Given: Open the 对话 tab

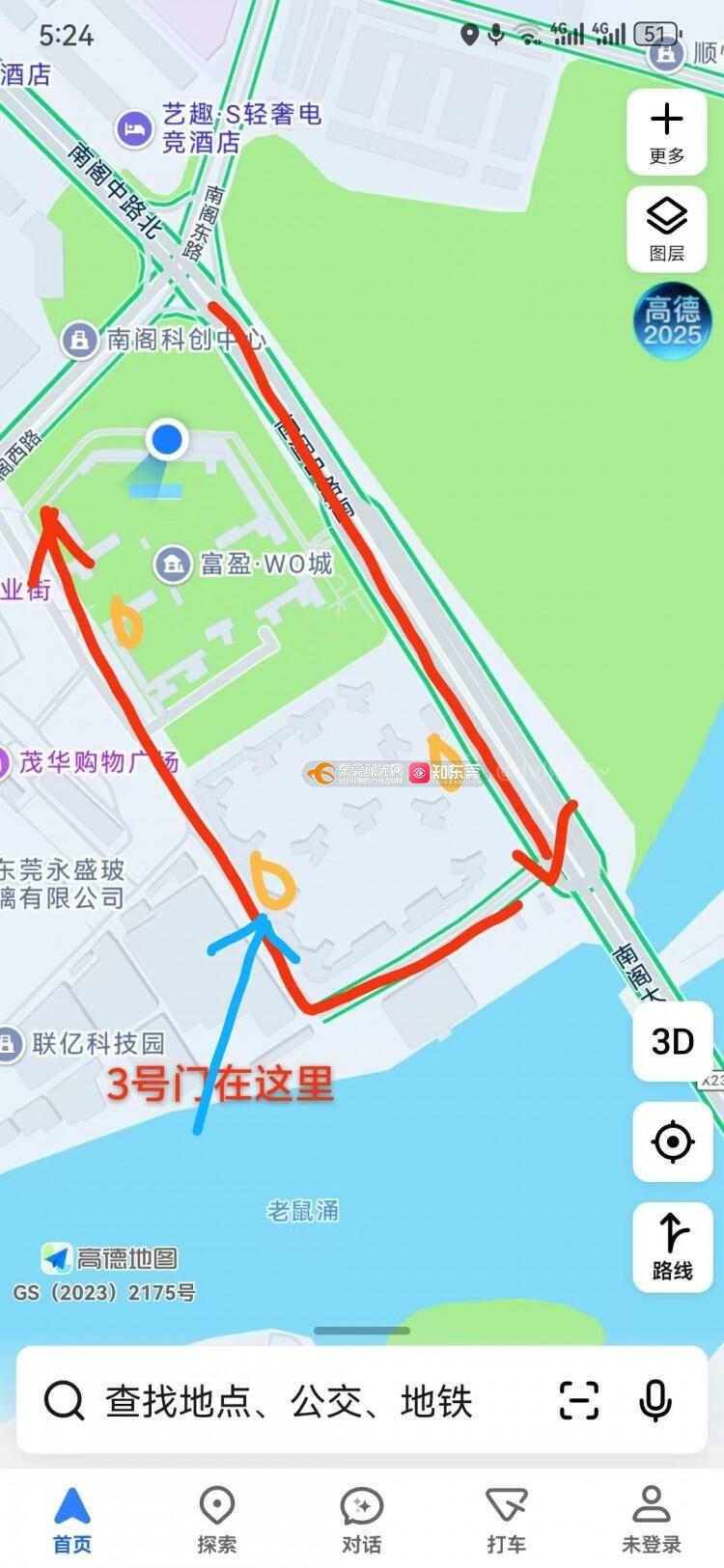Looking at the screenshot, I should pyautogui.click(x=362, y=1520).
